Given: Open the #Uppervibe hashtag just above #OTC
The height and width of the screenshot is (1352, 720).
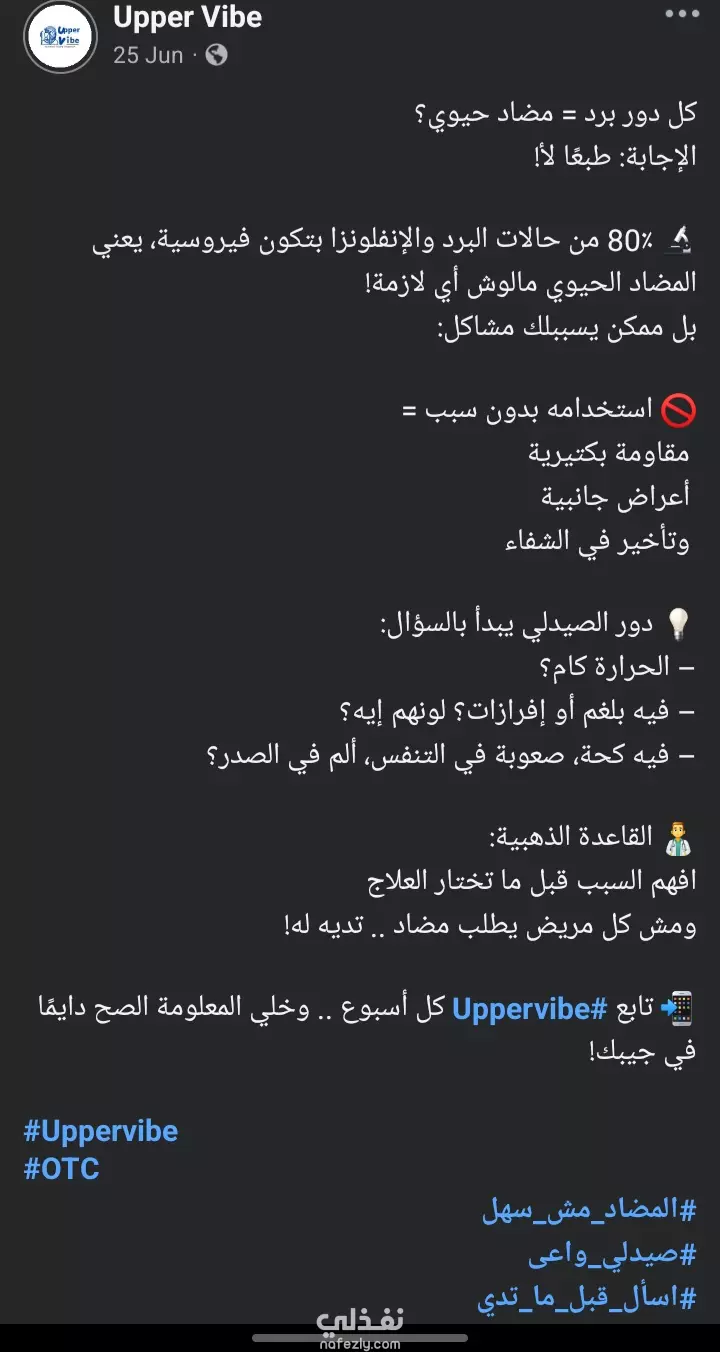Looking at the screenshot, I should click(101, 1131).
